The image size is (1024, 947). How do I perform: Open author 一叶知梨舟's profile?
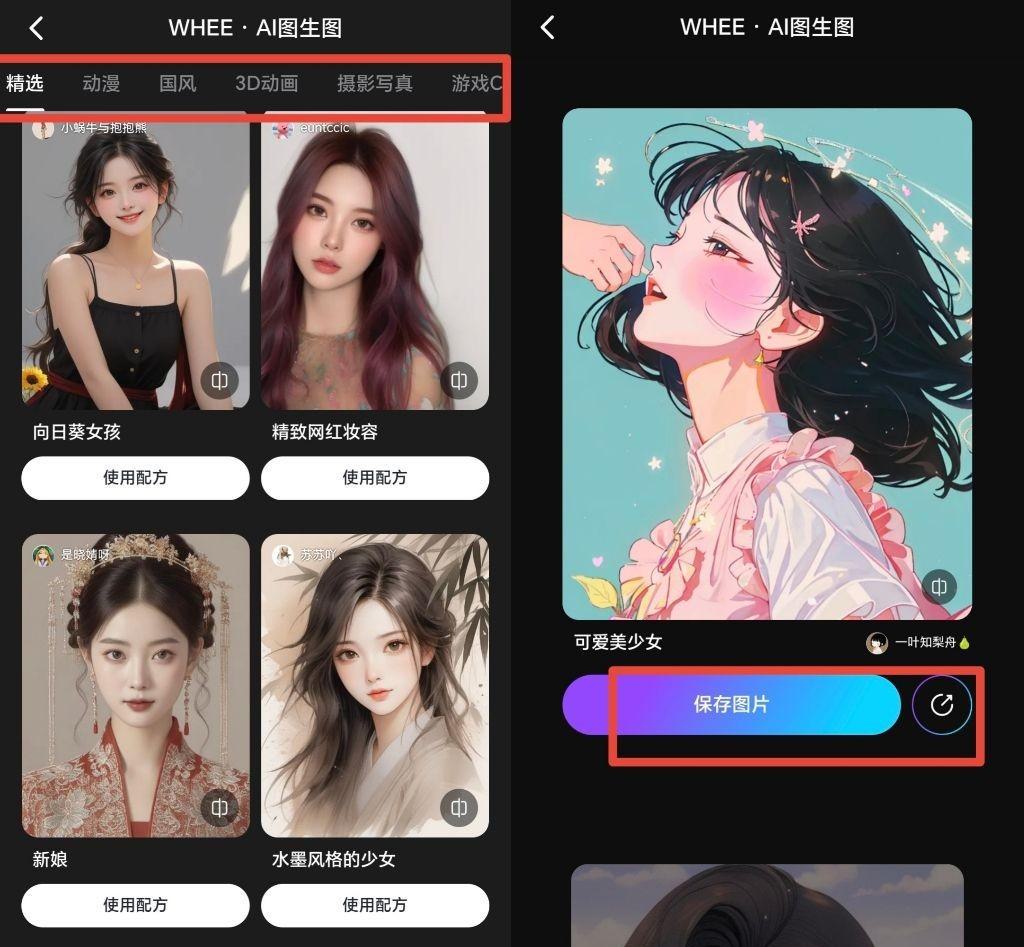click(x=918, y=643)
